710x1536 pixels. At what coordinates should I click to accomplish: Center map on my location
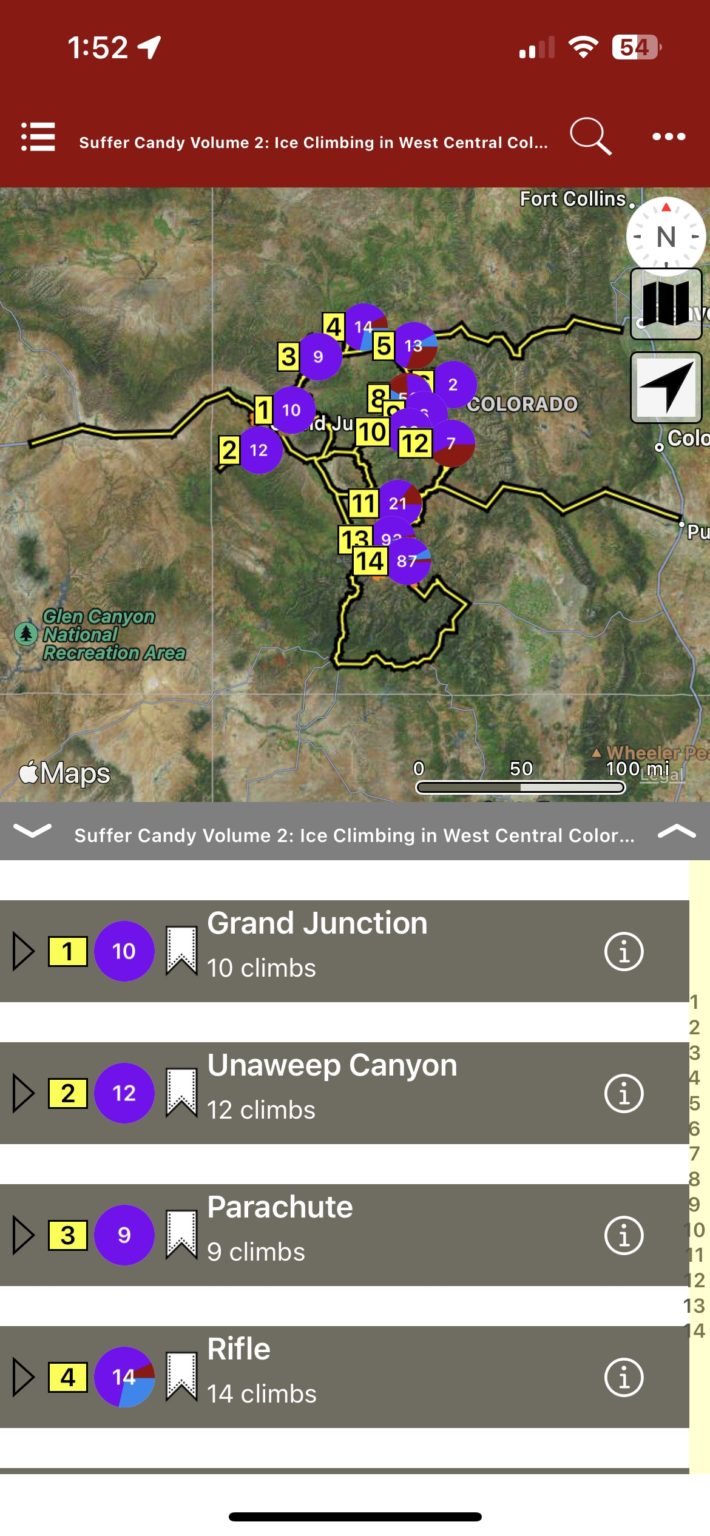[x=666, y=388]
